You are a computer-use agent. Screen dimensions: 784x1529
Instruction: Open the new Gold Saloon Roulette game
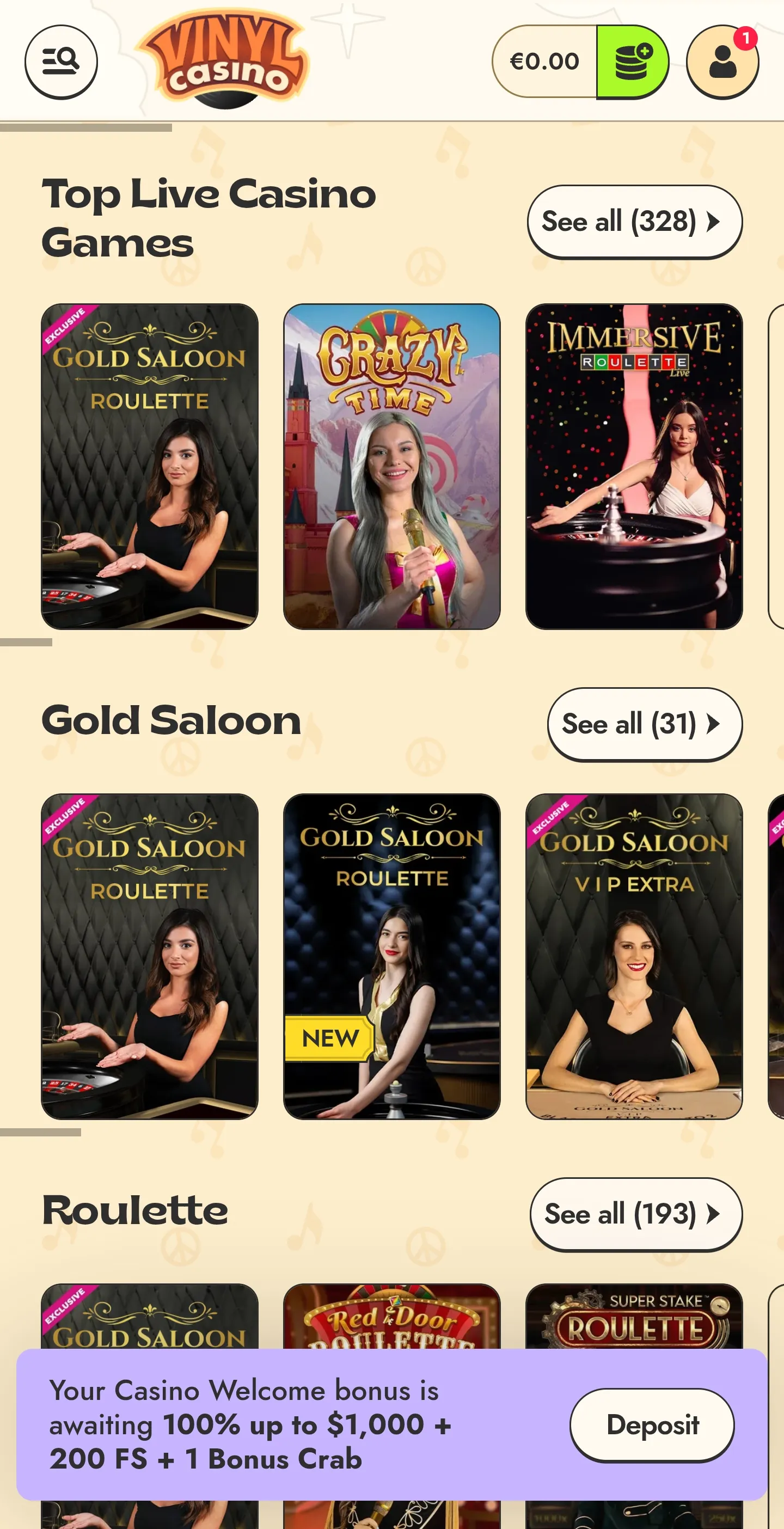[x=391, y=956]
